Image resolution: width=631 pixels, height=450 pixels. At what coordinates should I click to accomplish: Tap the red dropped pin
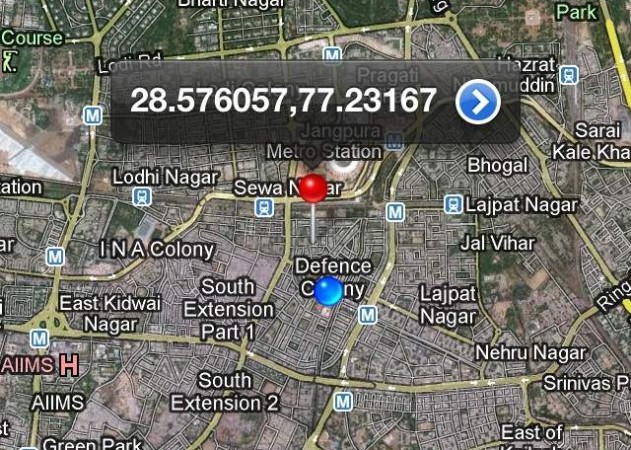(314, 188)
